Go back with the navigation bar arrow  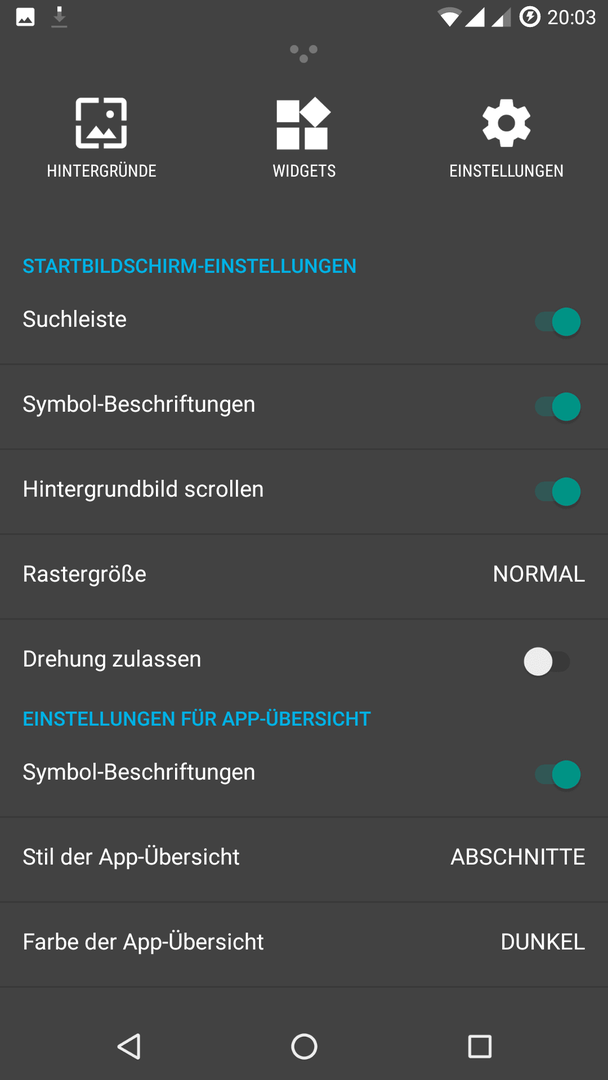(129, 1046)
